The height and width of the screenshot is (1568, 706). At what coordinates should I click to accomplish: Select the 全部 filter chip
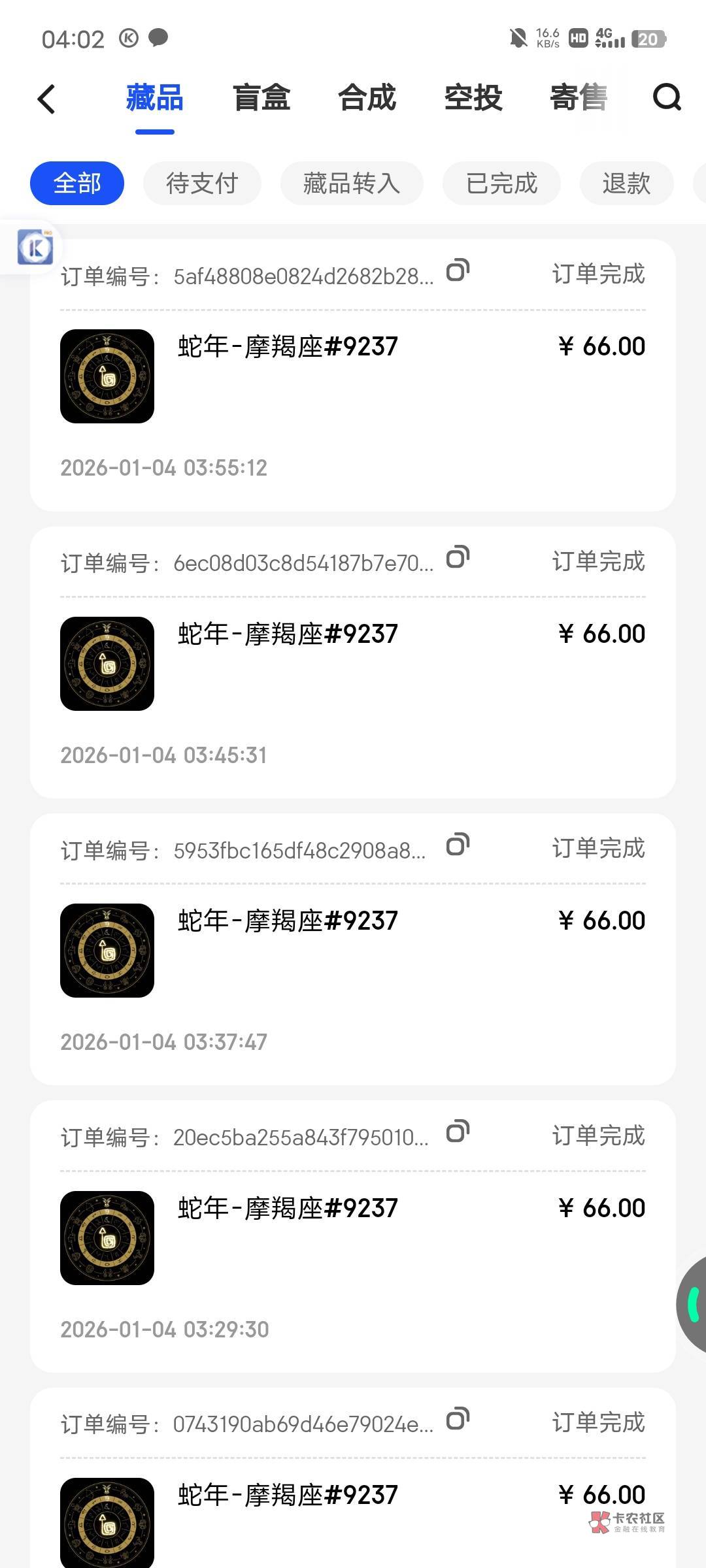coord(77,183)
